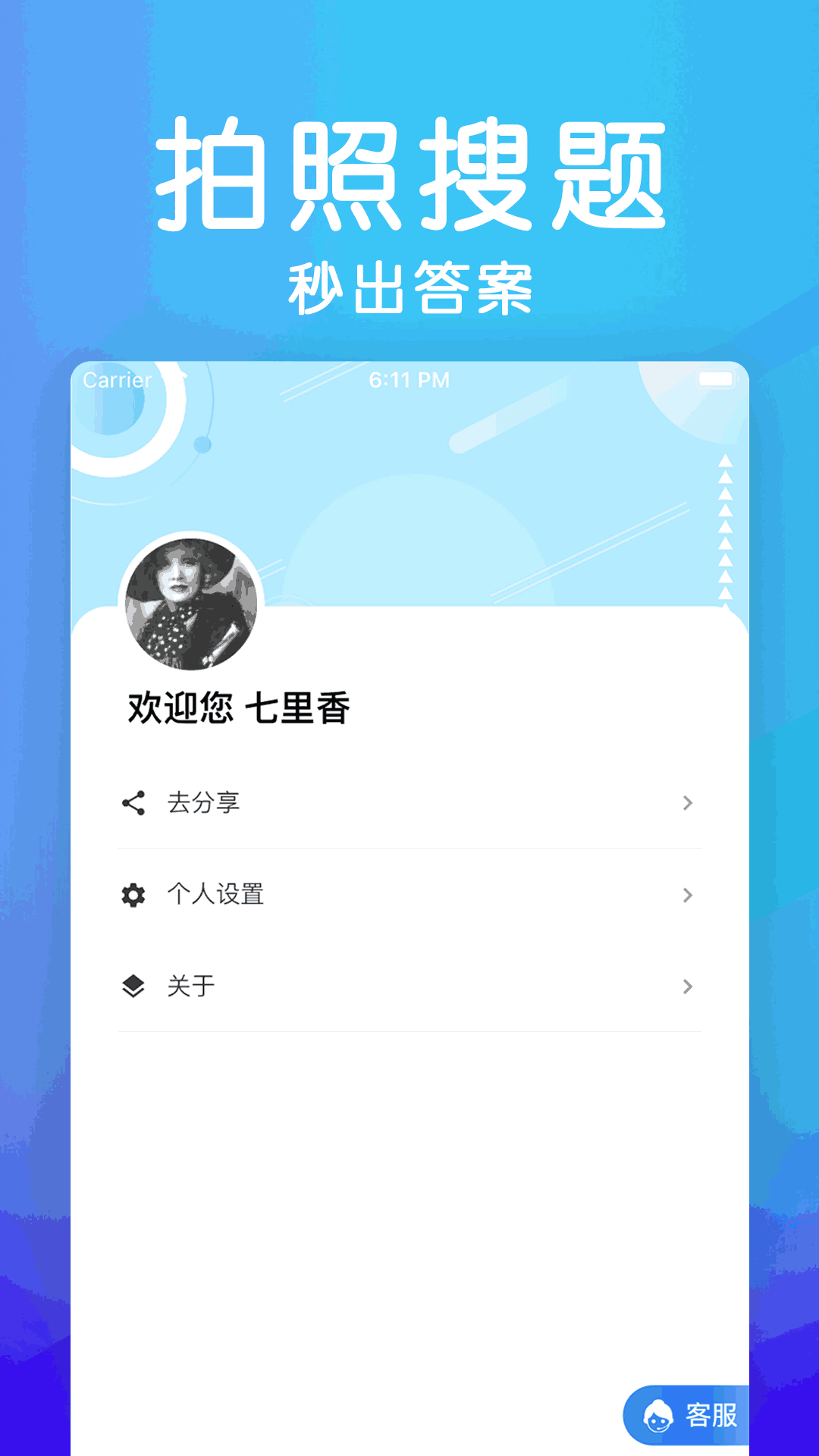Viewport: 819px width, 1456px height.
Task: Open 个人设置 personal settings
Action: tap(216, 895)
